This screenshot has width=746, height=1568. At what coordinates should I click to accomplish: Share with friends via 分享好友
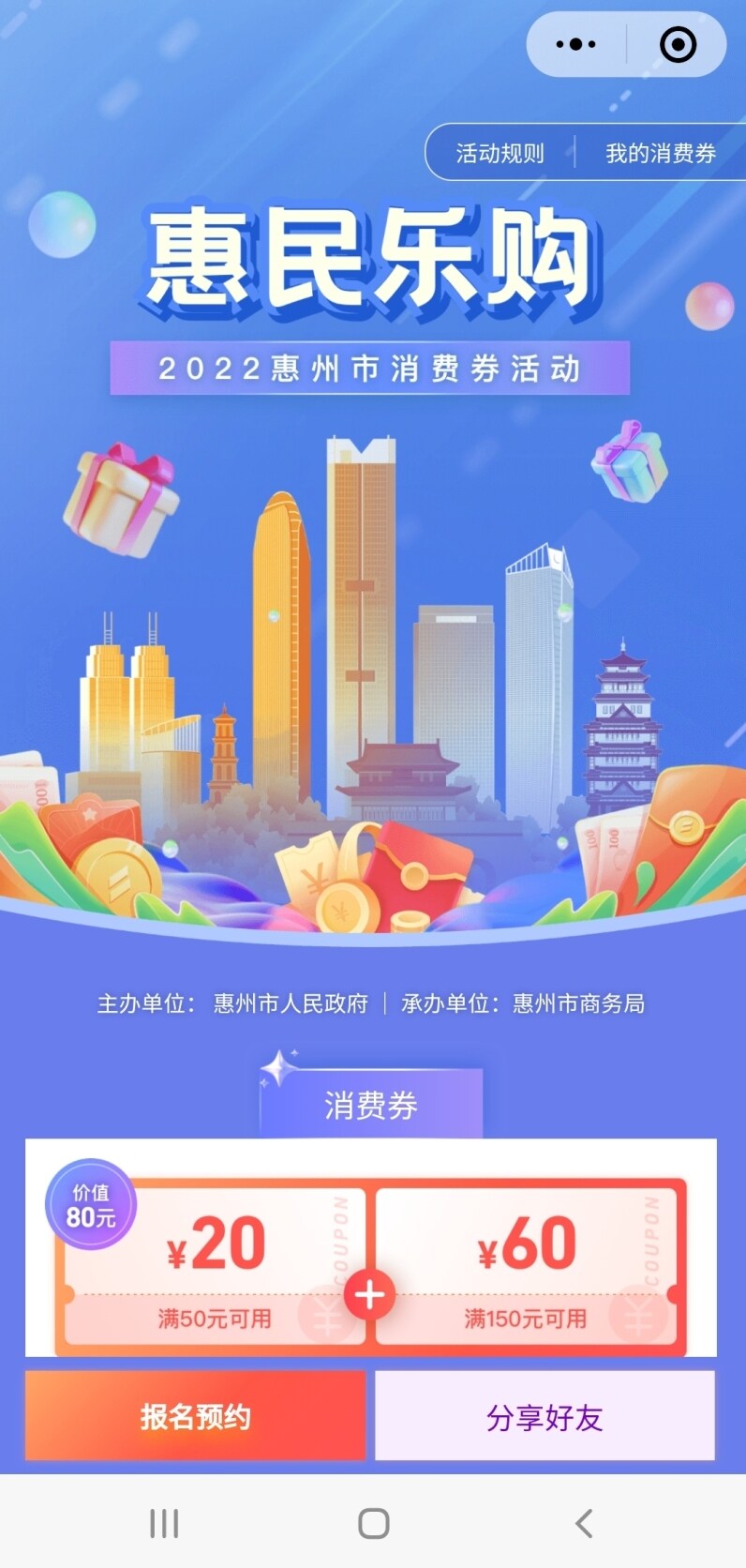point(545,1416)
